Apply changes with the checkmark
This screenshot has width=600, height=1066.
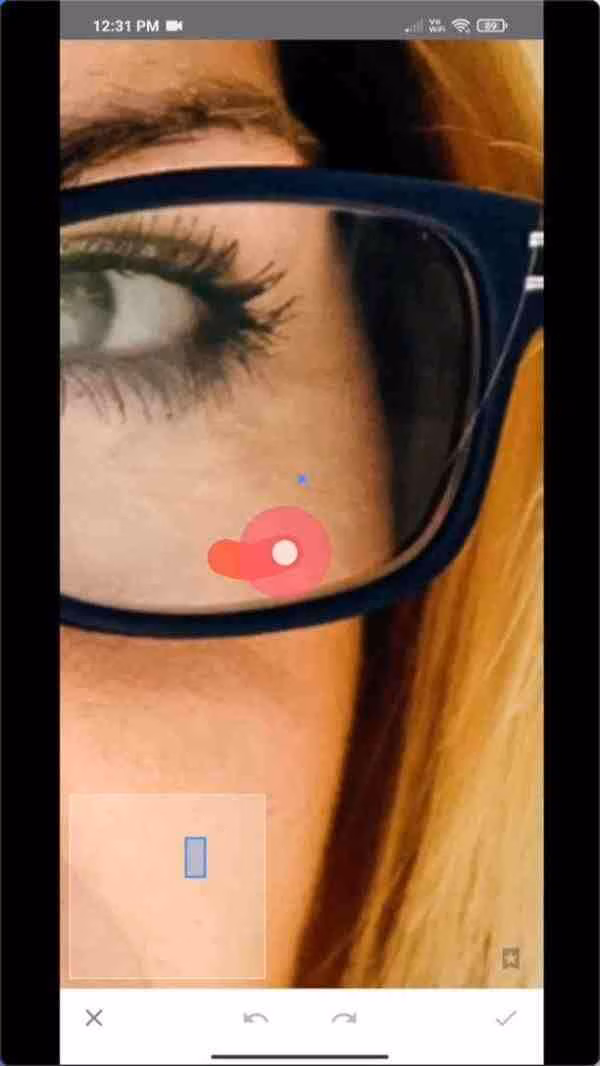tap(506, 1018)
